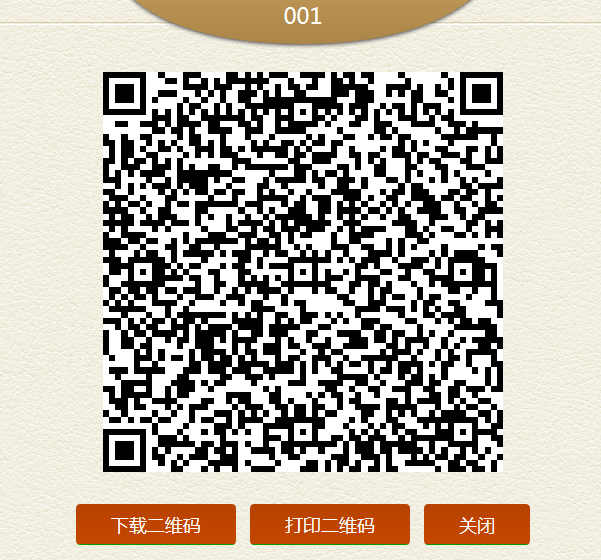The width and height of the screenshot is (601, 560).
Task: Tap 打印二维码 to print the QR code
Action: point(329,525)
